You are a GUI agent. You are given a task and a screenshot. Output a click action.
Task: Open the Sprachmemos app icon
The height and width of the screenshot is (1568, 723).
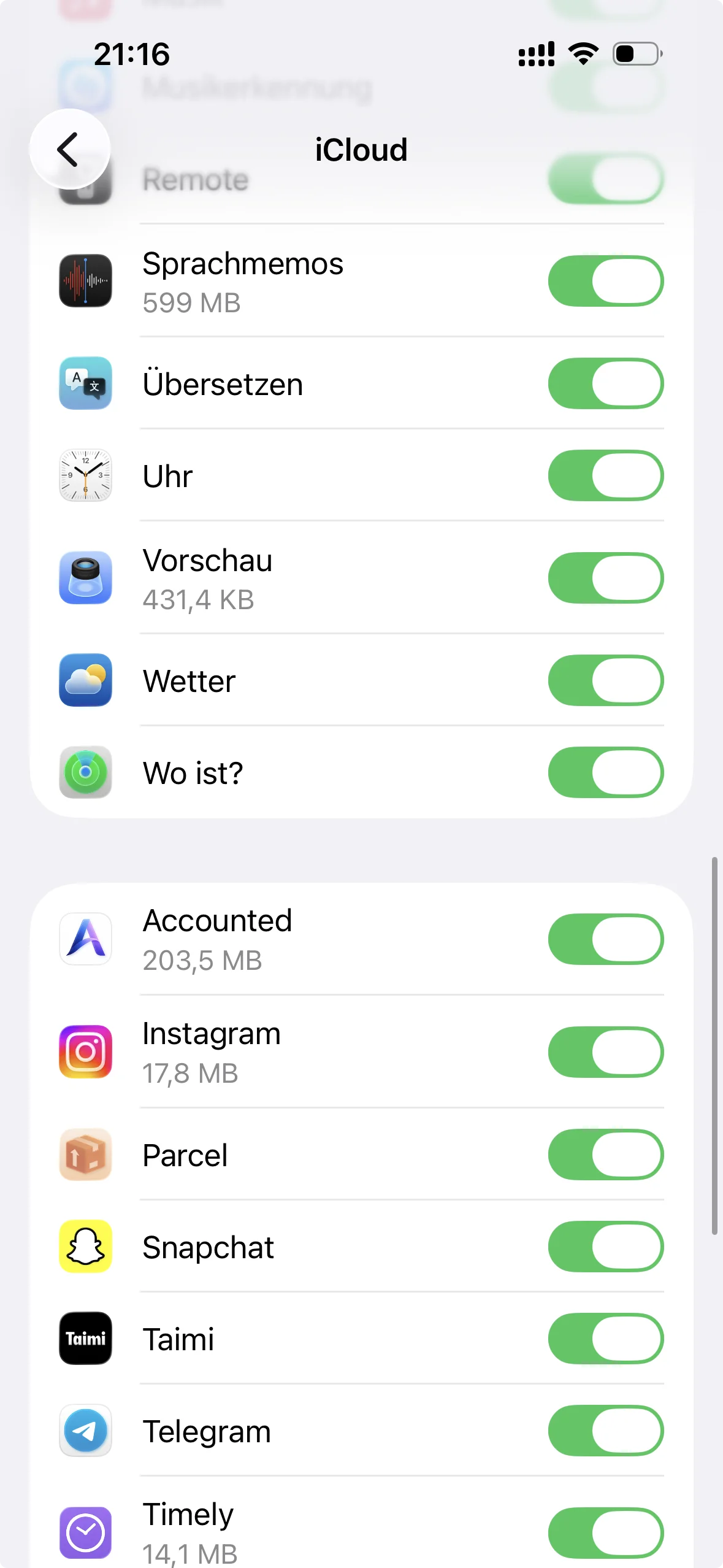85,281
